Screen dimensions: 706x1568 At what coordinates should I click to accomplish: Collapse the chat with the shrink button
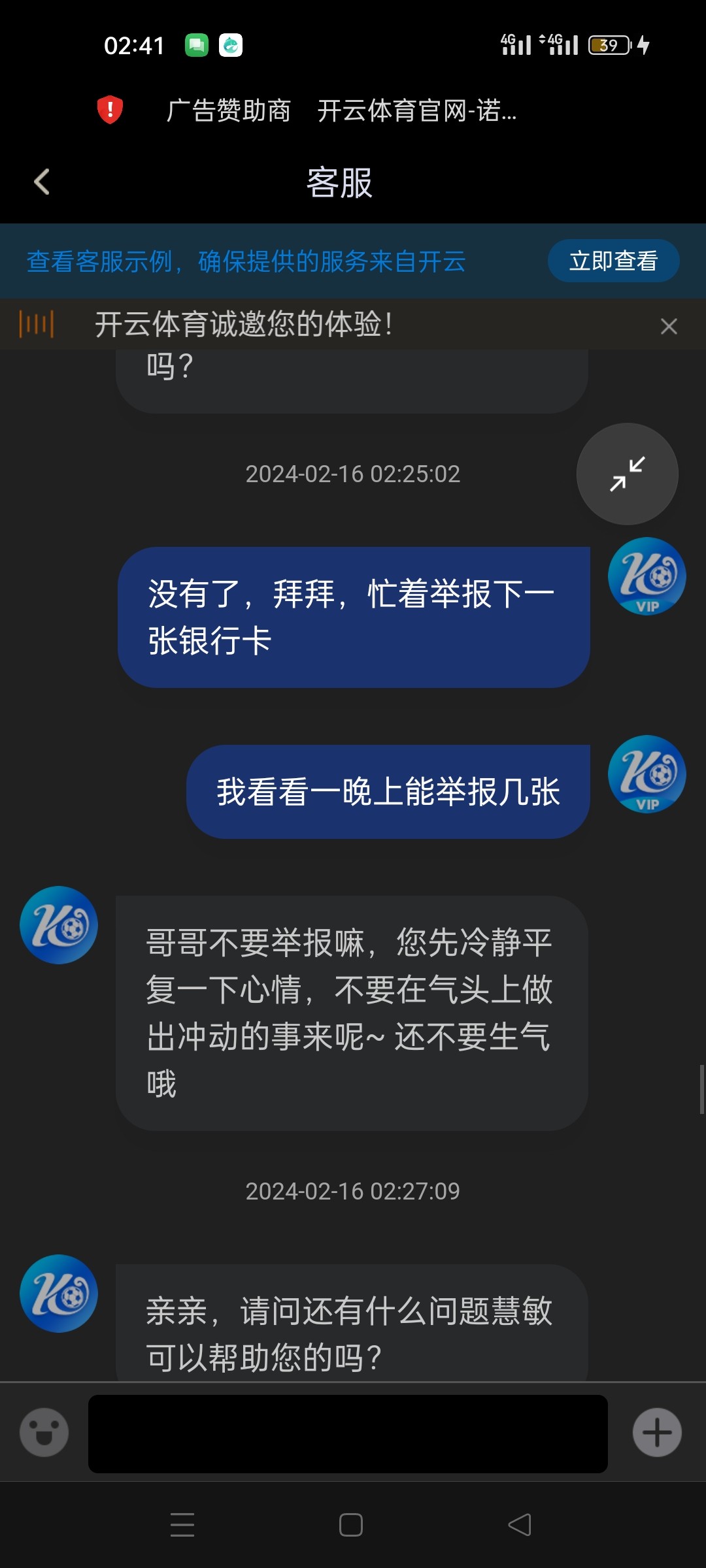(x=627, y=474)
